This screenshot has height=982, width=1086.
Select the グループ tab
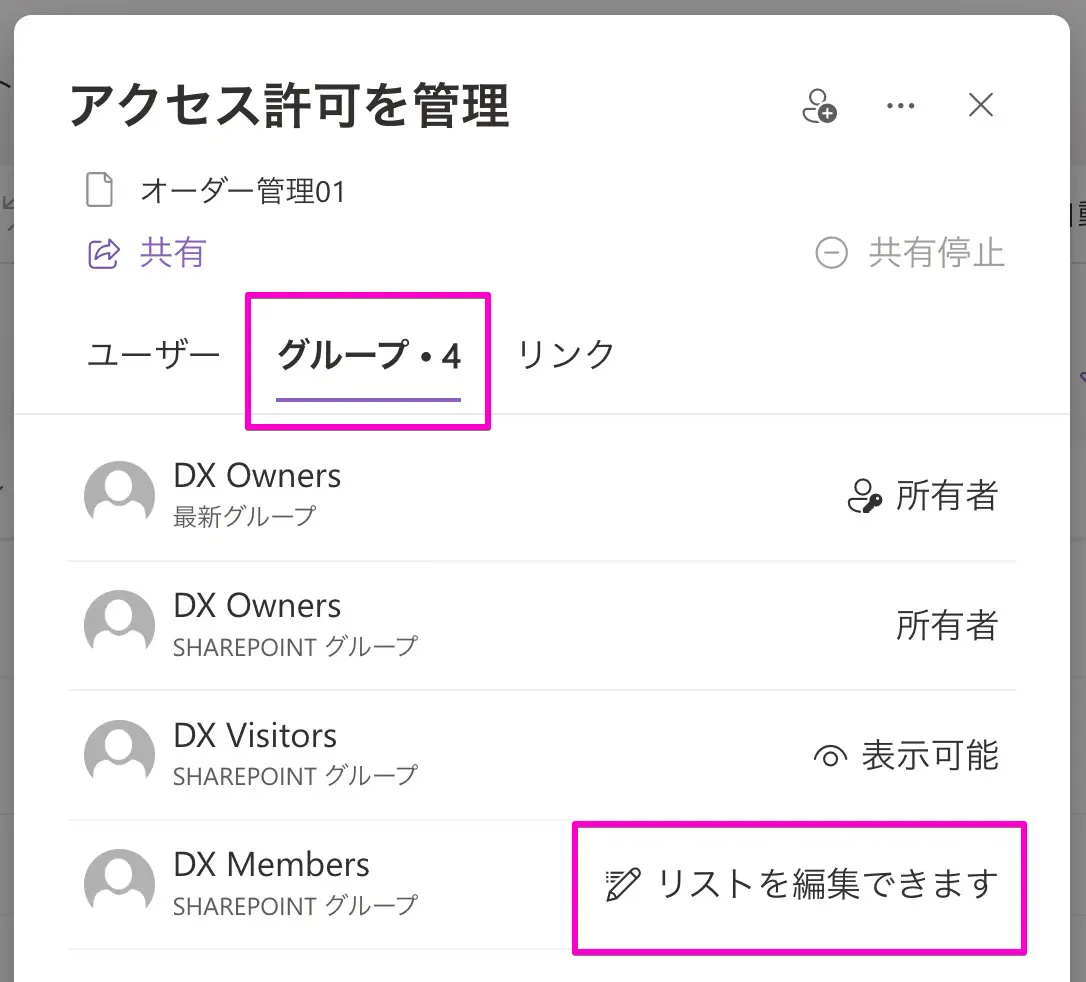tap(368, 356)
